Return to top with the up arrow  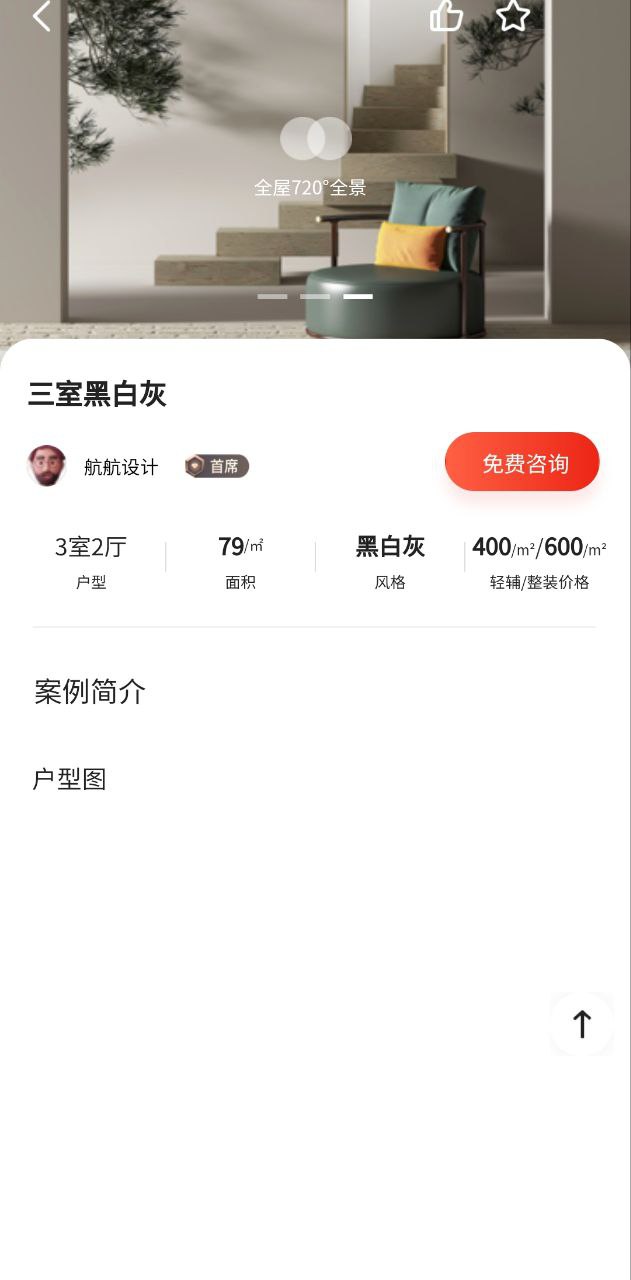tap(582, 1024)
